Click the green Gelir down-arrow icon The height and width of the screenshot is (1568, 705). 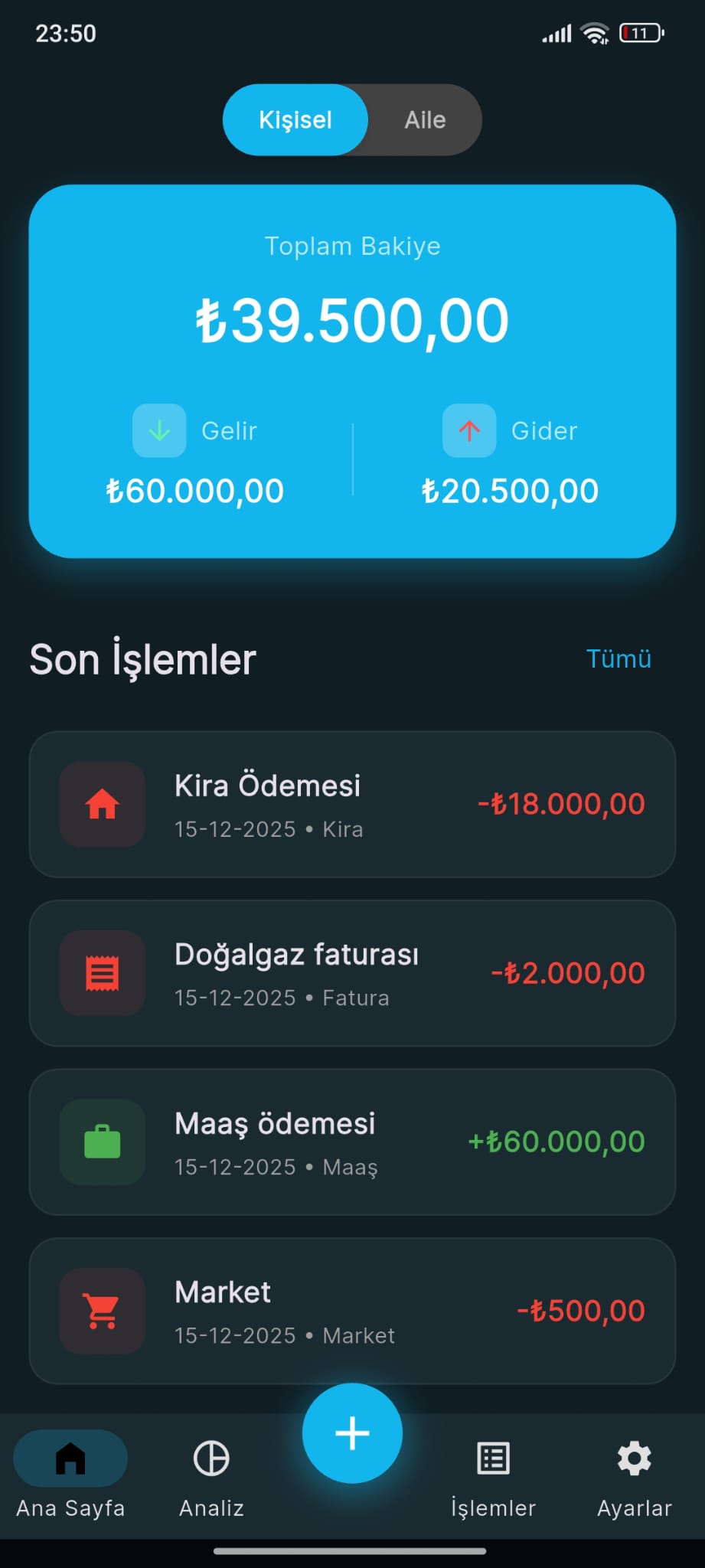tap(159, 430)
